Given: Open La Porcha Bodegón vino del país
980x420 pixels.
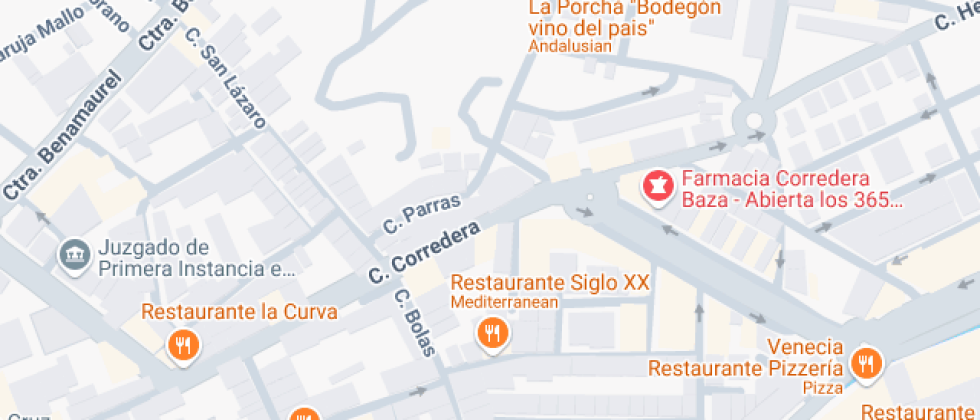Looking at the screenshot, I should pyautogui.click(x=596, y=20).
